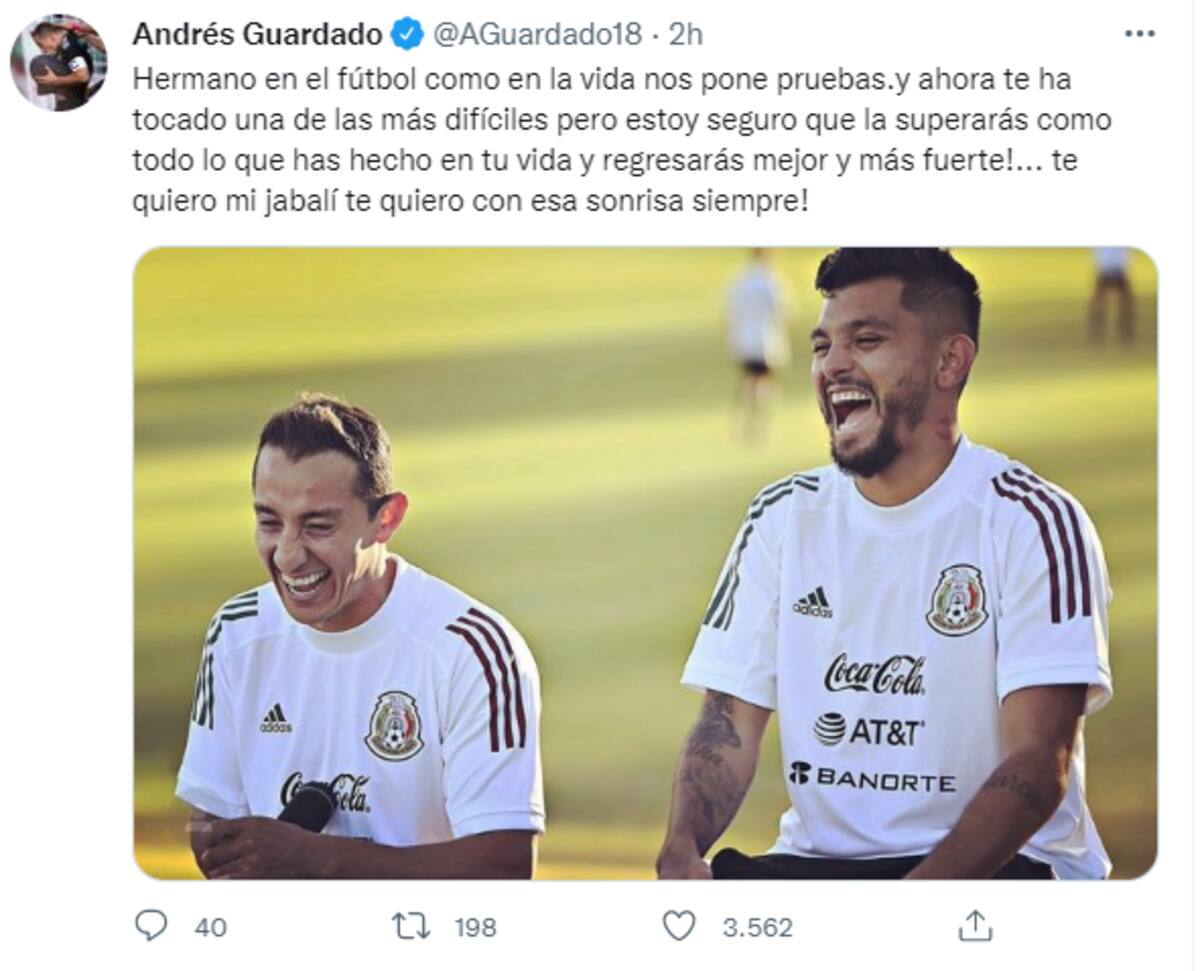Open the attached photo in full view

point(645,563)
